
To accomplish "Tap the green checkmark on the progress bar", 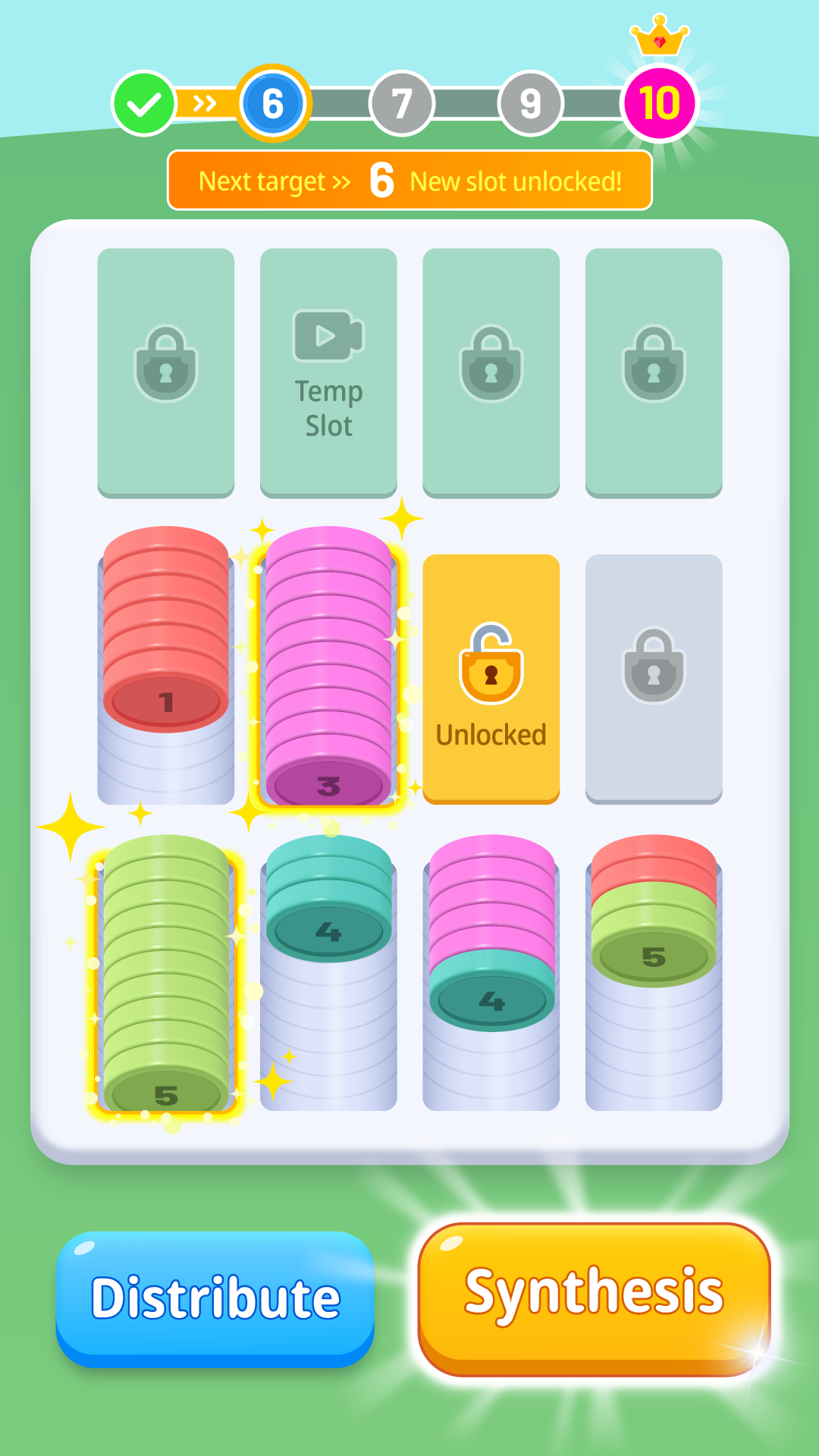I will [144, 104].
